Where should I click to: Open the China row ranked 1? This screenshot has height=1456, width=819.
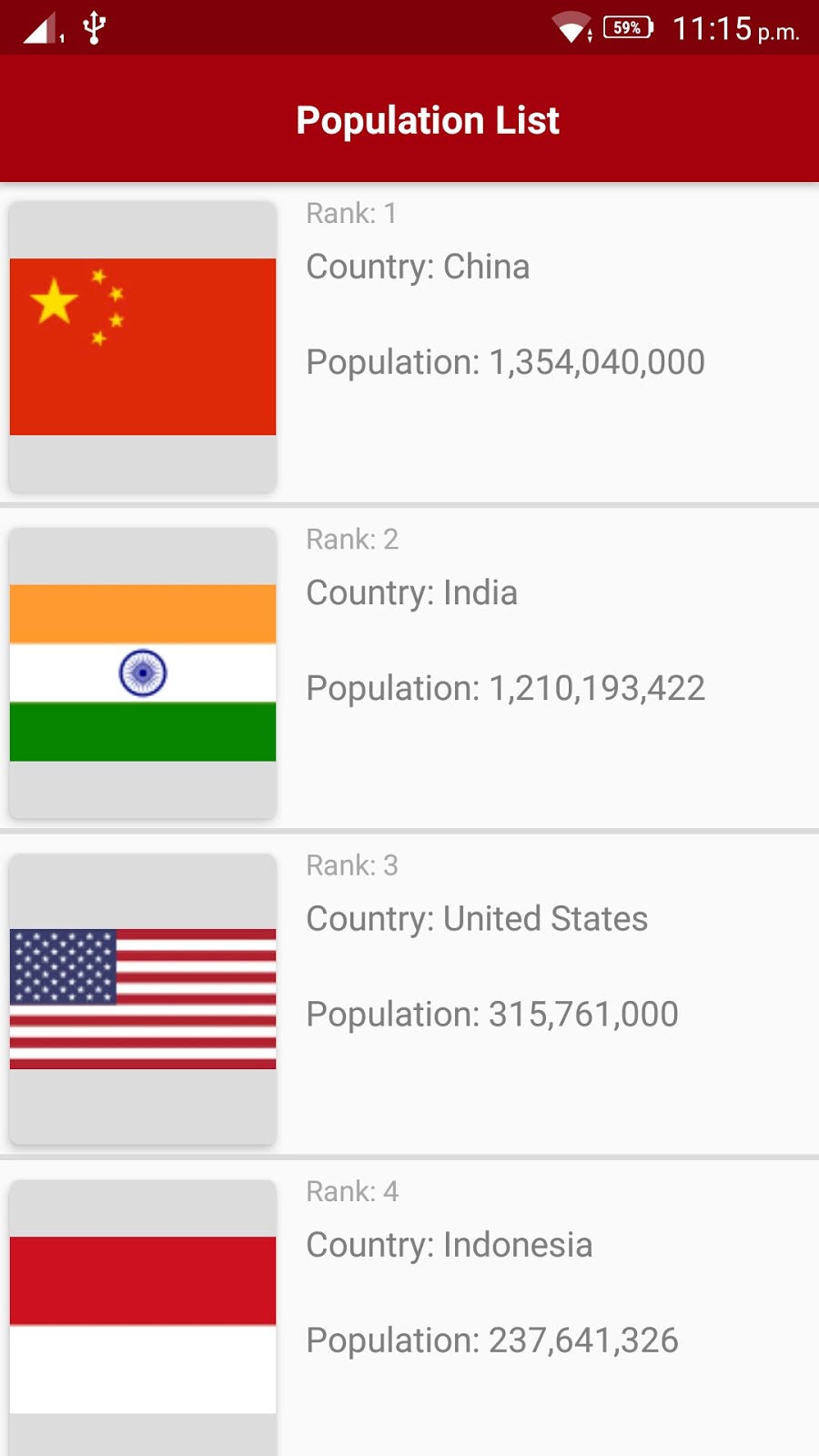click(x=409, y=343)
